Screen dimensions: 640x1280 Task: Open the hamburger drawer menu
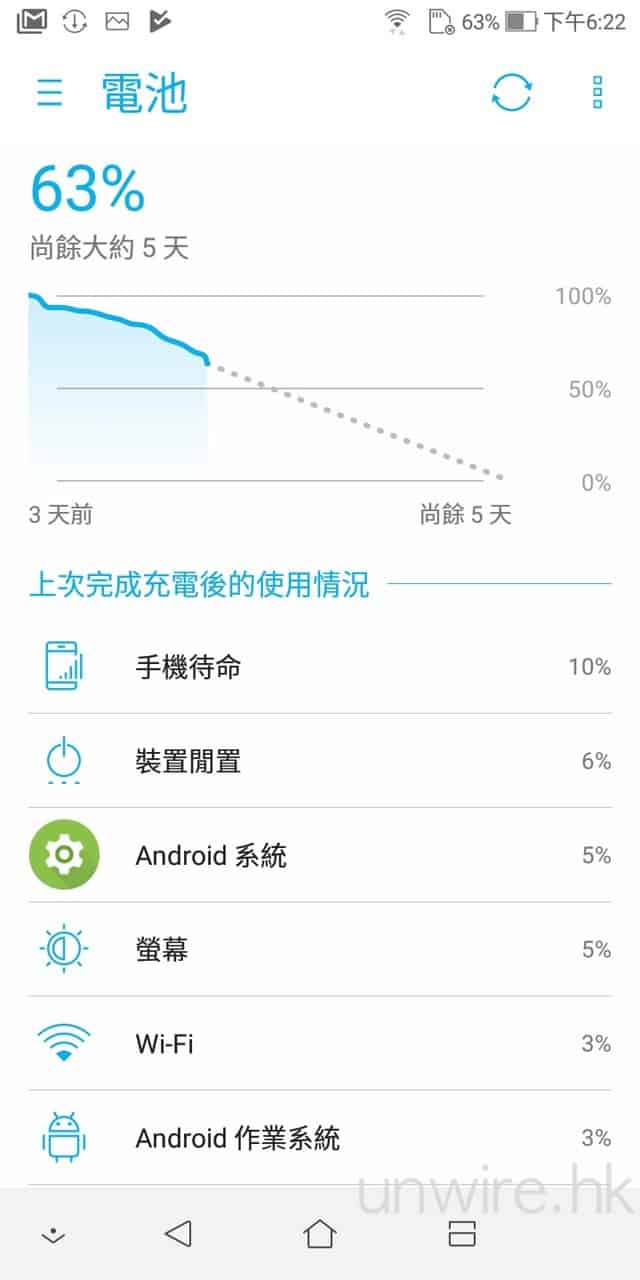click(x=50, y=93)
